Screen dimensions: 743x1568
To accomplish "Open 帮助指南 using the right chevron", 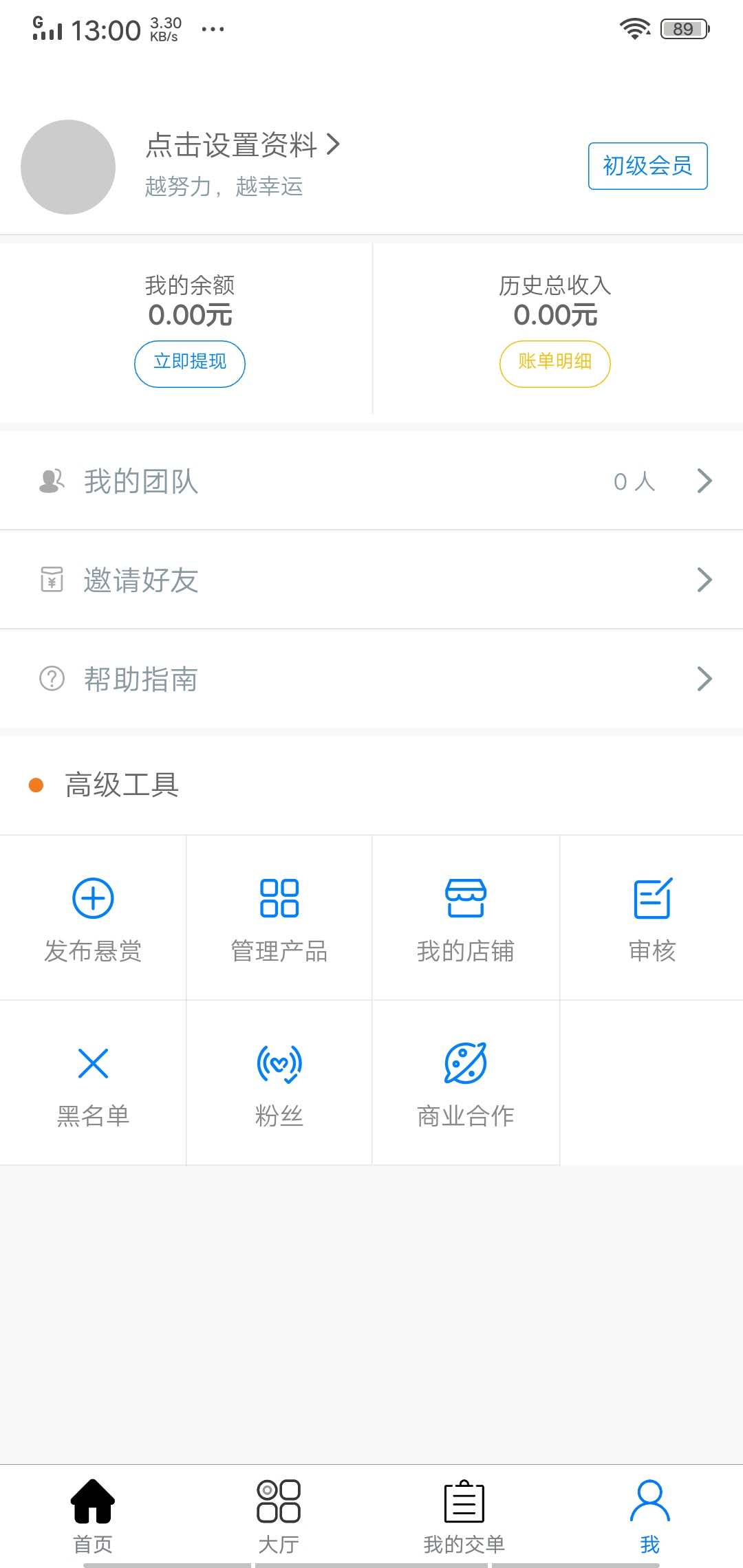I will coord(704,679).
